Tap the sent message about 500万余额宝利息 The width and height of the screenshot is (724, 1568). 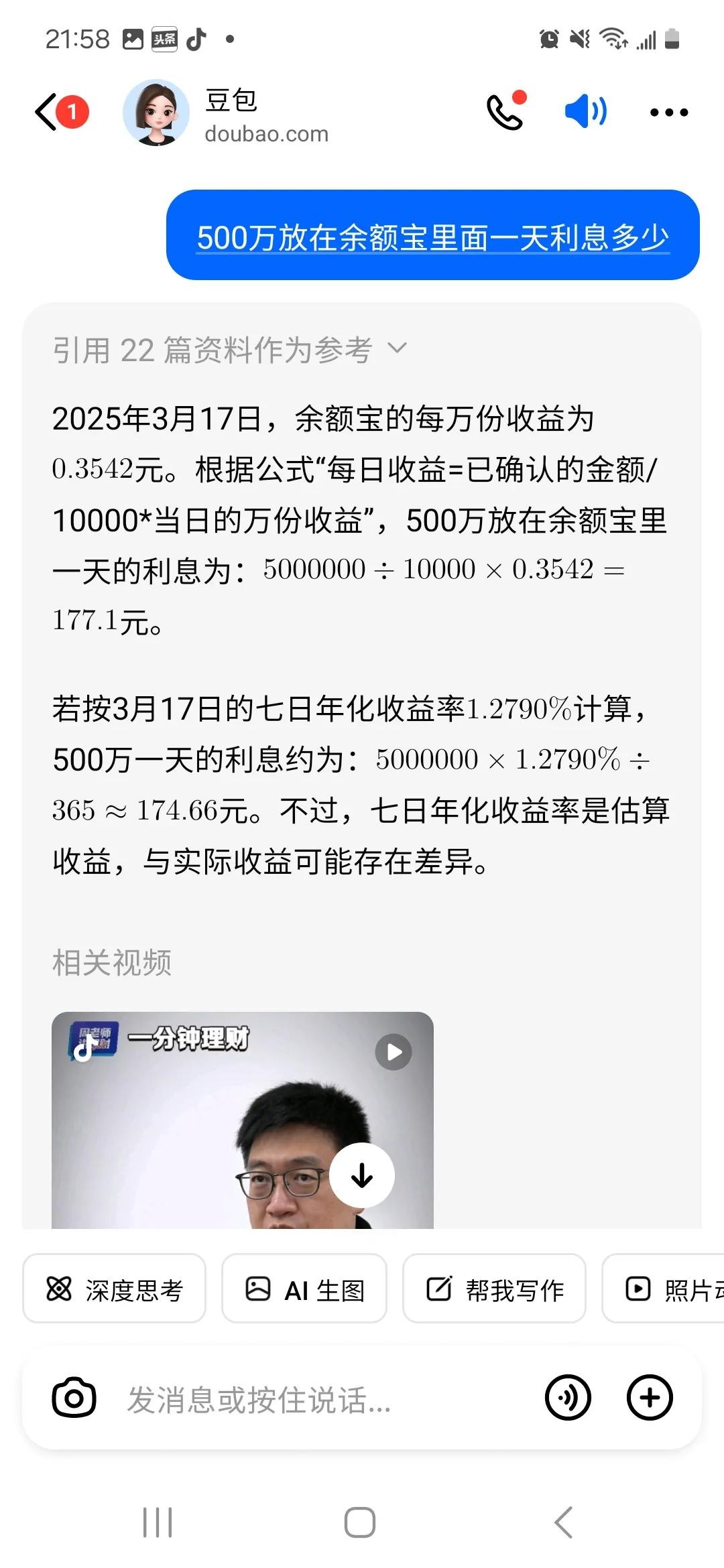432,237
